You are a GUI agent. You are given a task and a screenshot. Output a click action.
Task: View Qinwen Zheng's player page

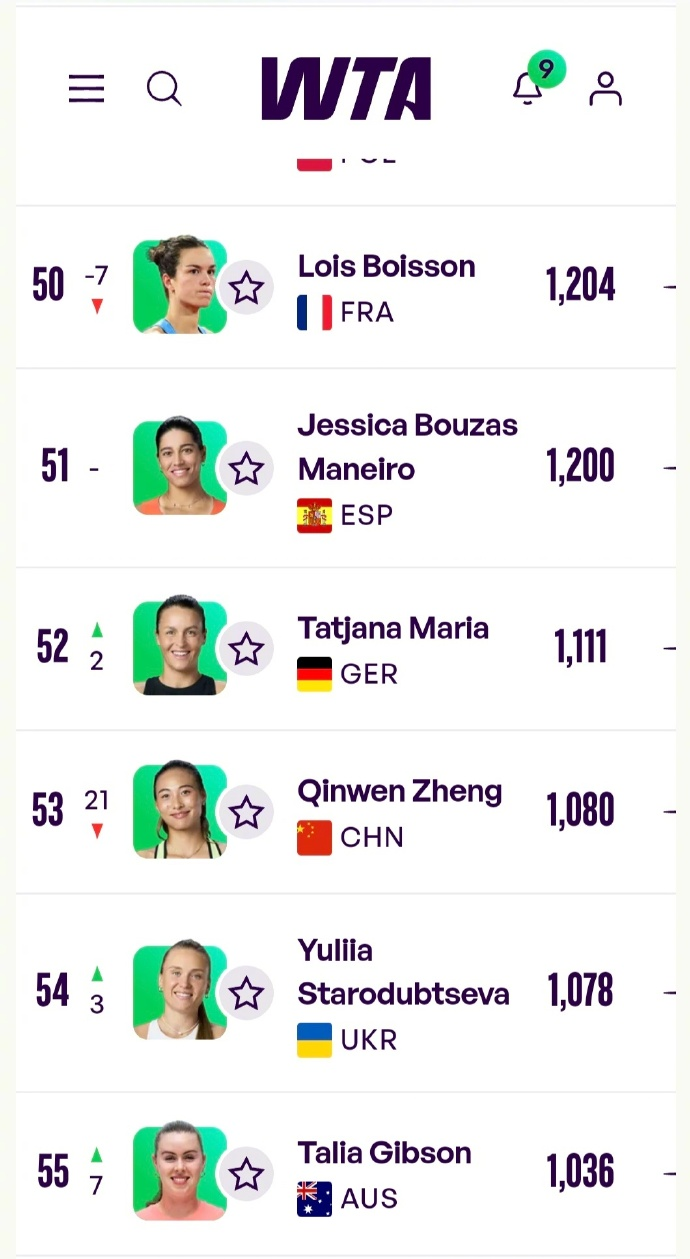click(399, 791)
